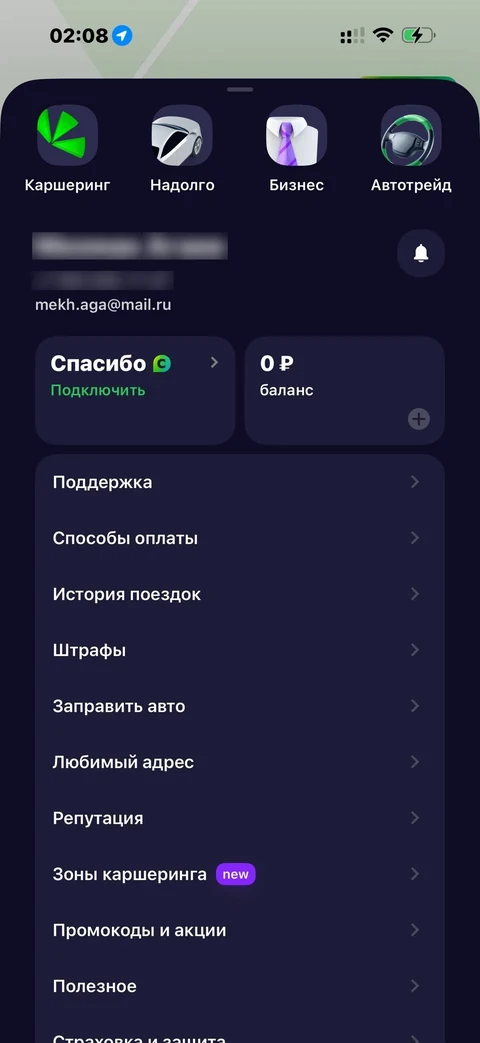Open Любимый адрес
Viewport: 480px width, 1043px height.
[240, 762]
